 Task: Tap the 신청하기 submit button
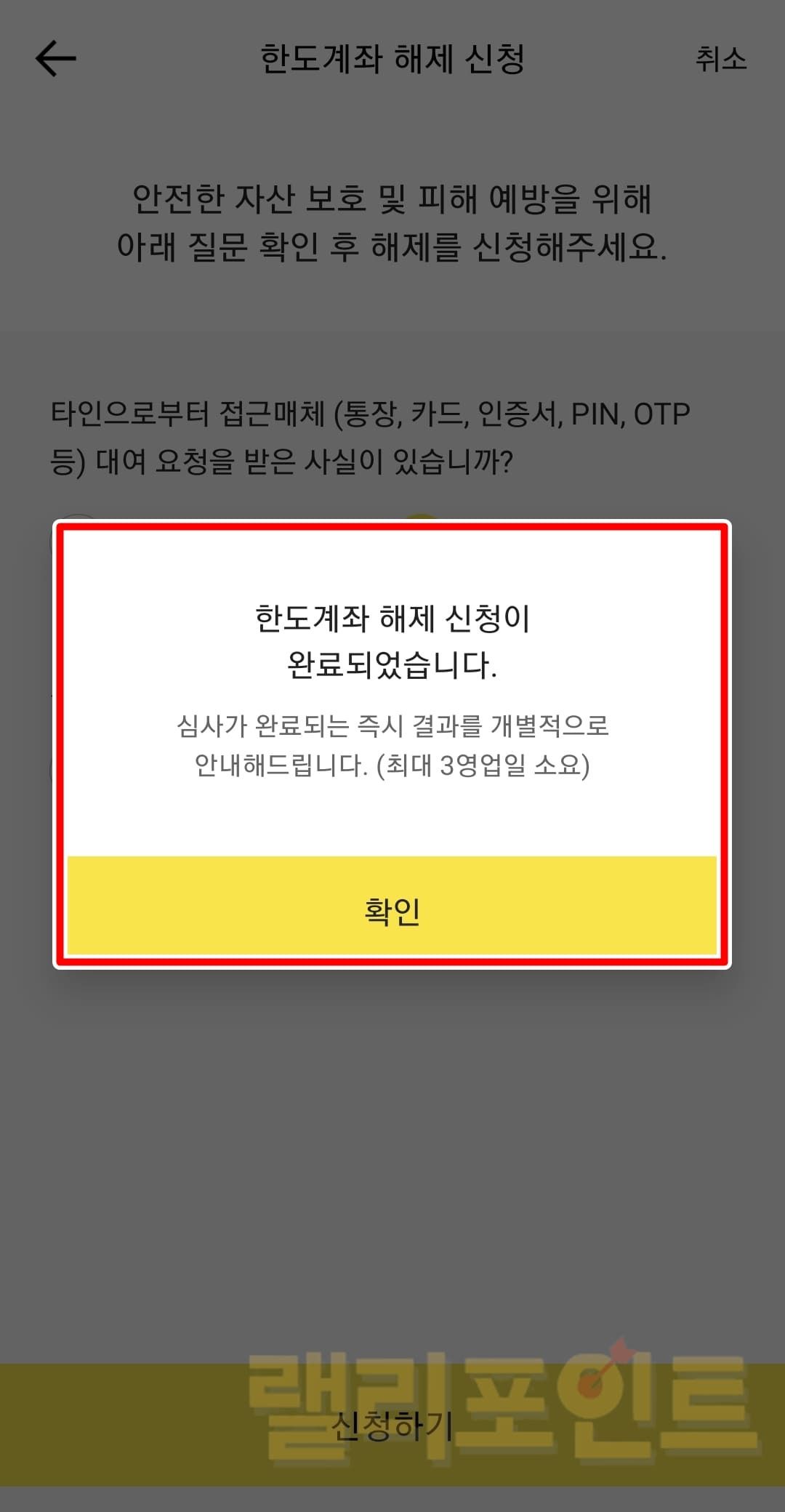392,1426
